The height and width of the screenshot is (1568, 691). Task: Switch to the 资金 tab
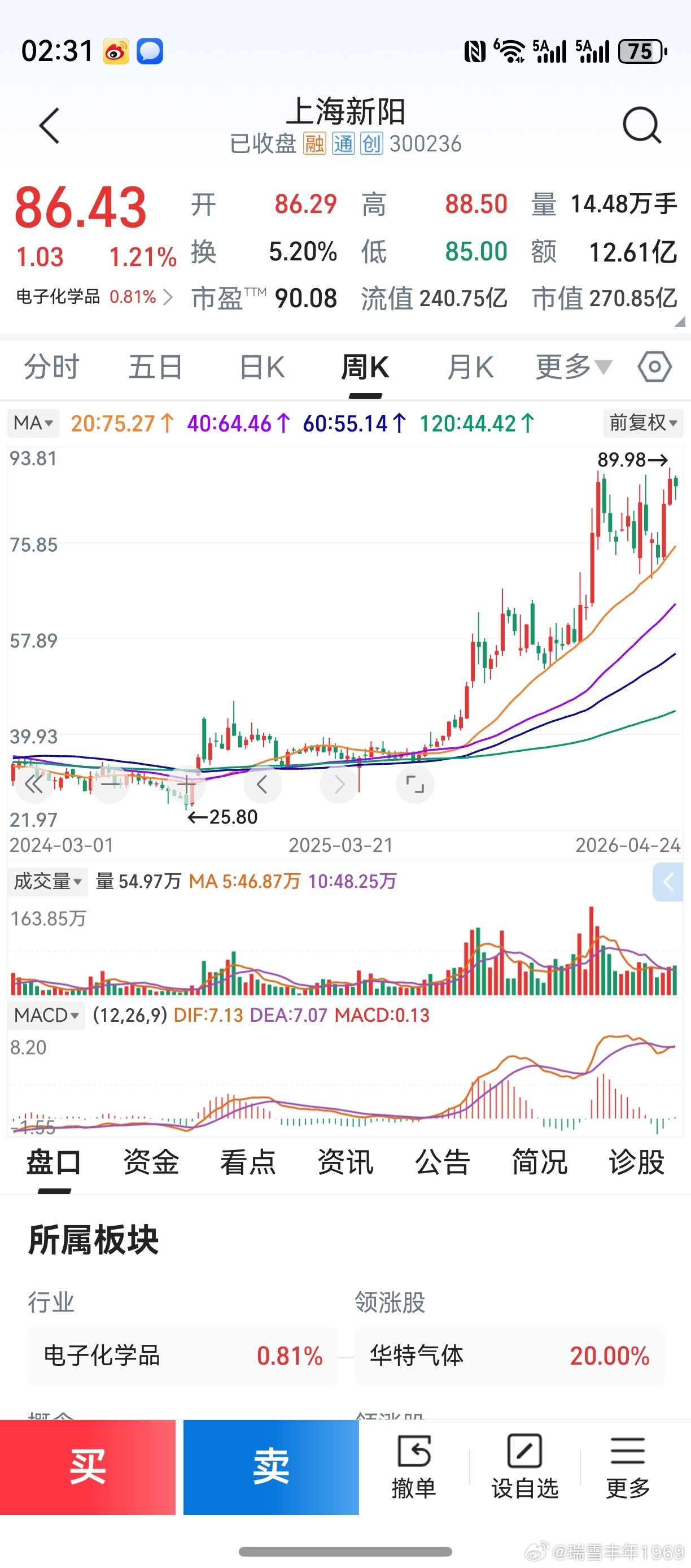[150, 1161]
